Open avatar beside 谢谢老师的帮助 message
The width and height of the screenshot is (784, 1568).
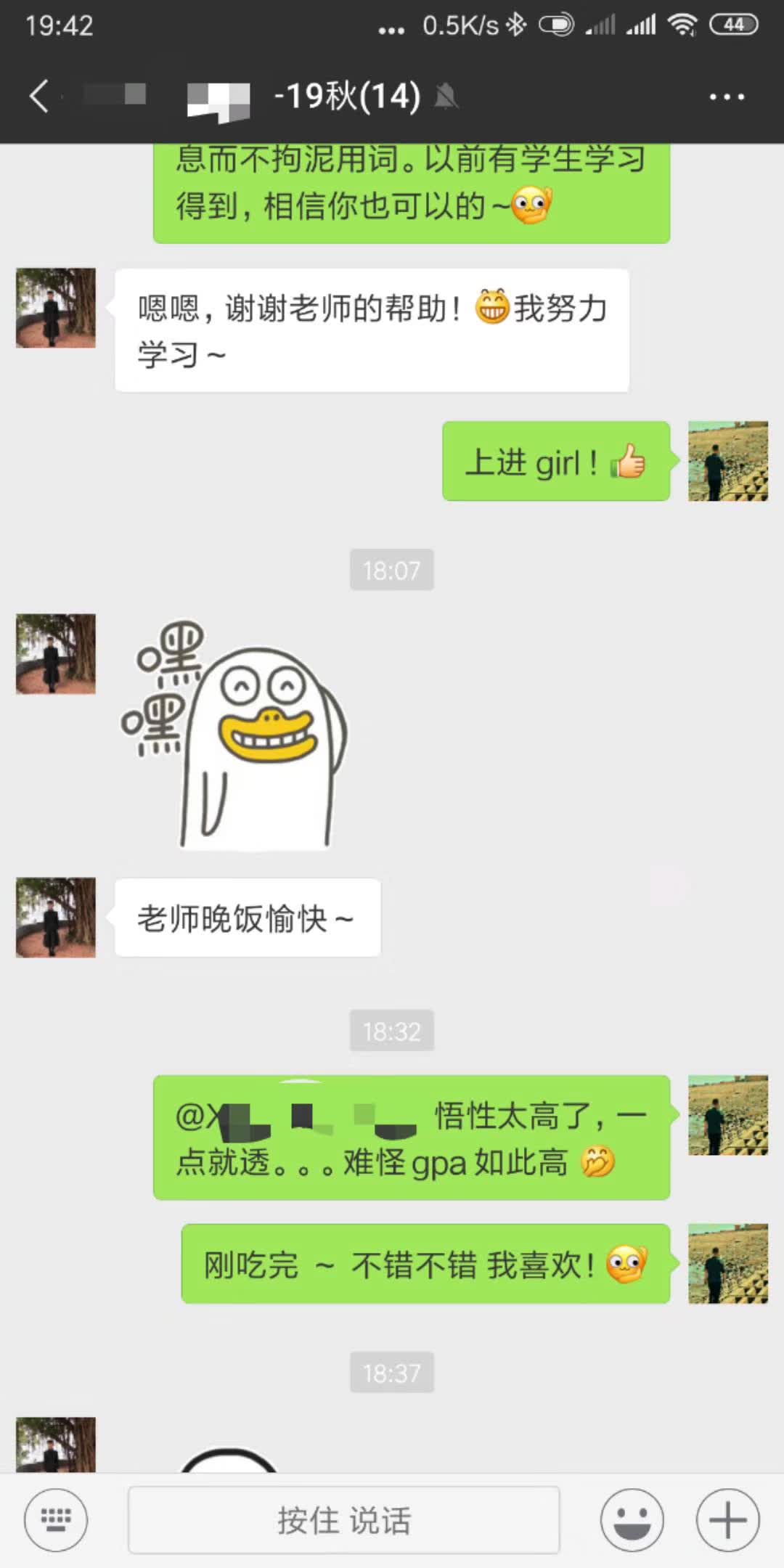pos(56,308)
